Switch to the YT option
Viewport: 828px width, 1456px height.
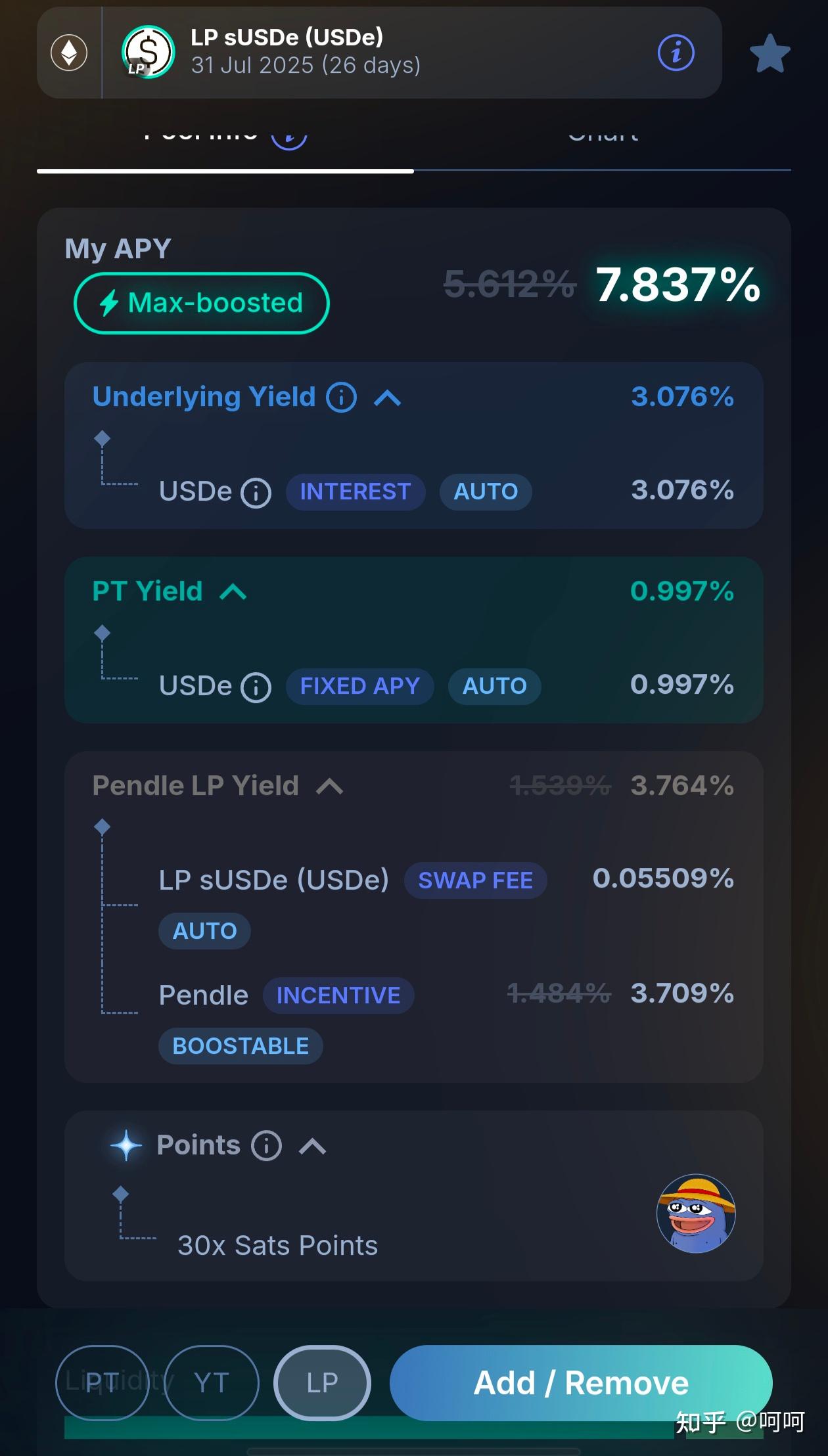pos(212,1382)
